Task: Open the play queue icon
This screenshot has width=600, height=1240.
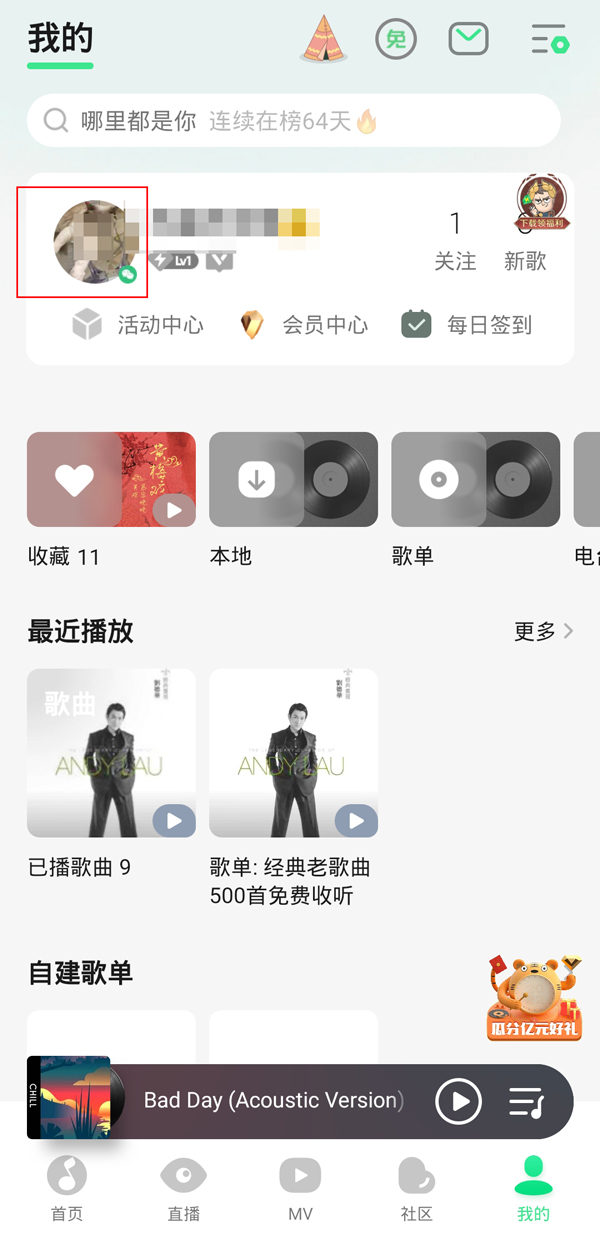Action: pos(526,1101)
